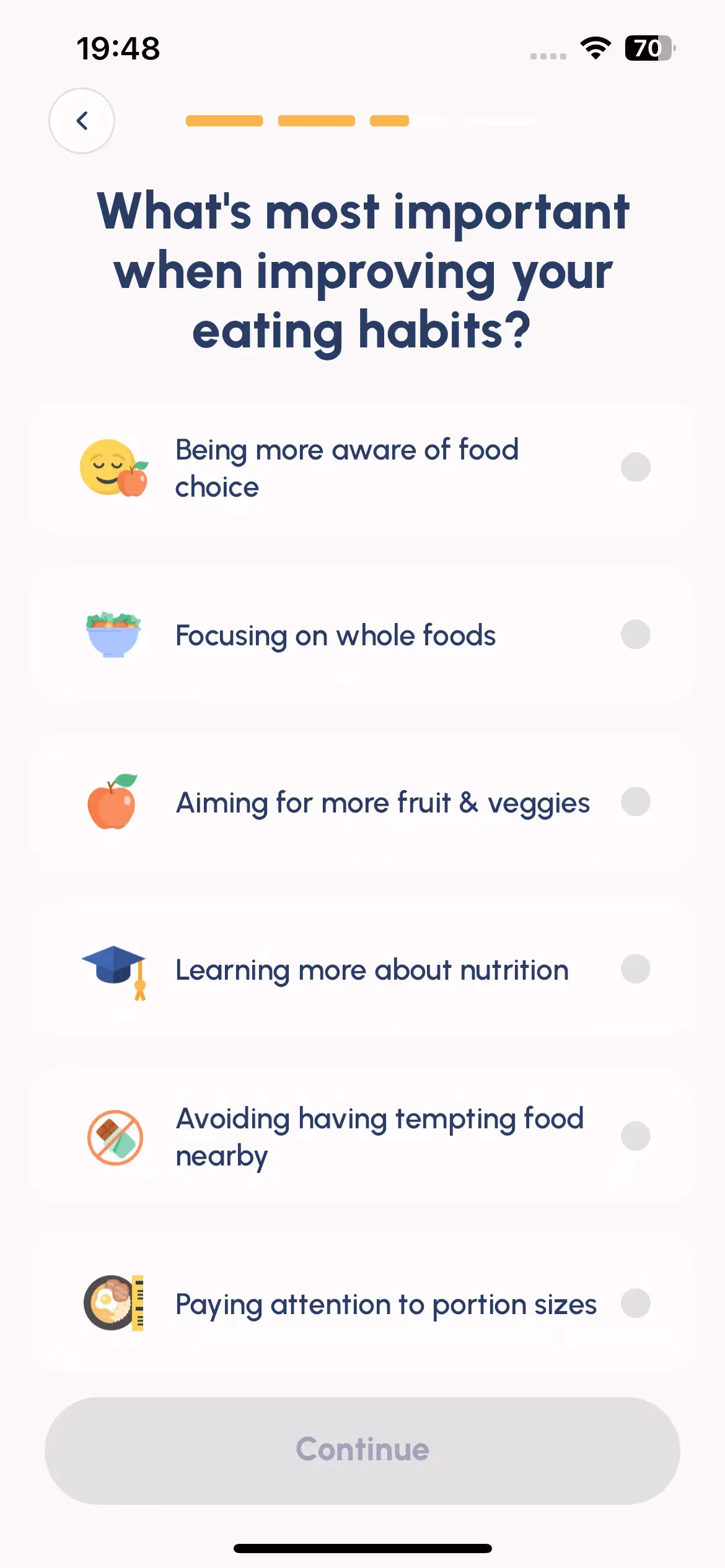The image size is (725, 1568).
Task: Pick Aiming for more fruit & veggies
Action: tap(362, 803)
